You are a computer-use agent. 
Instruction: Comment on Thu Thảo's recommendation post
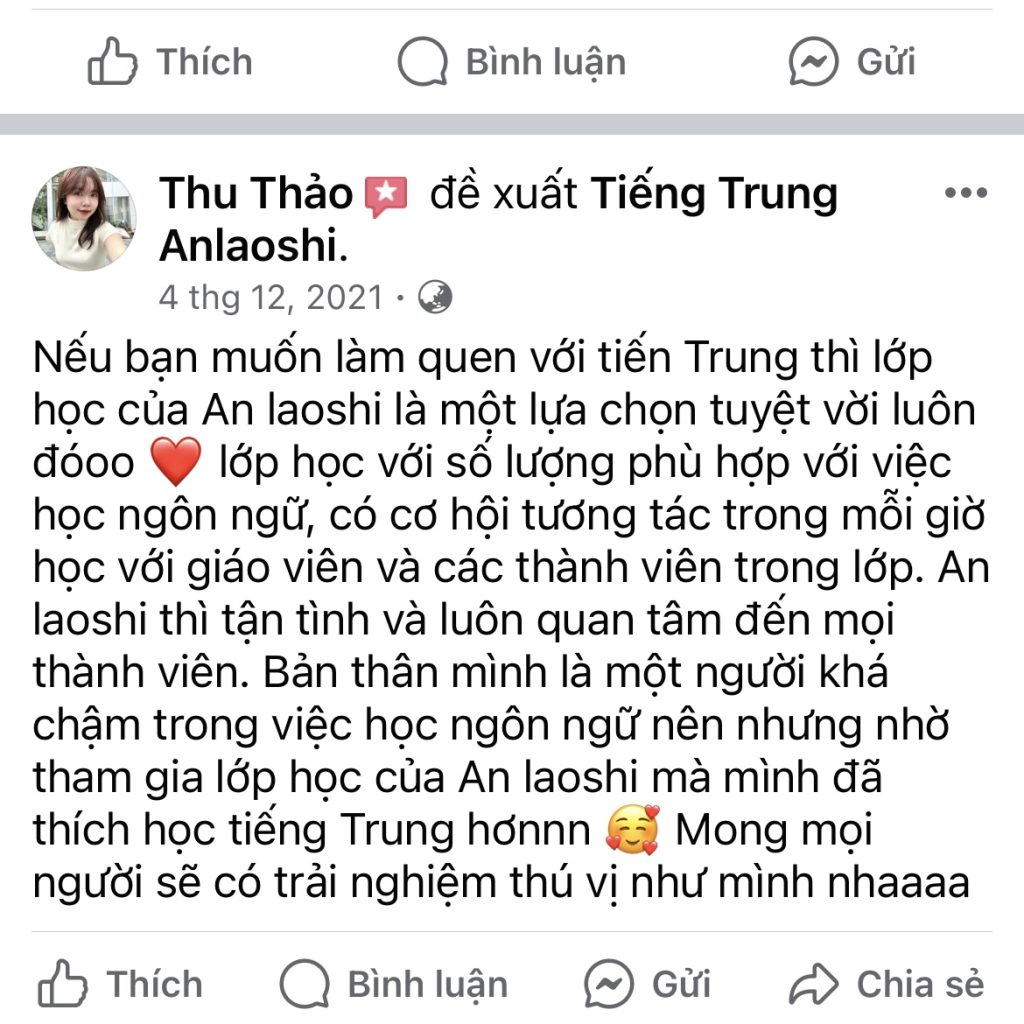coord(394,984)
